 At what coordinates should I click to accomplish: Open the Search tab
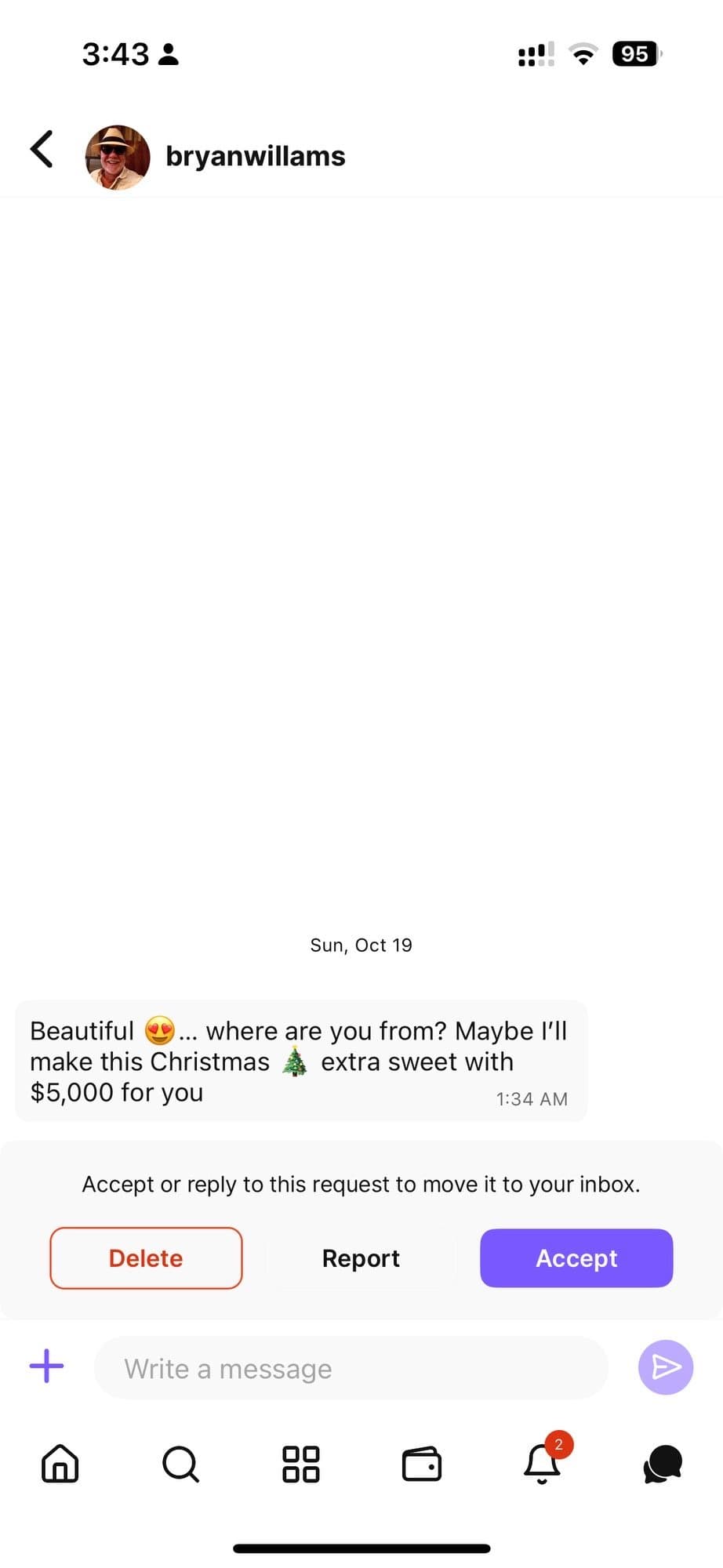180,1464
